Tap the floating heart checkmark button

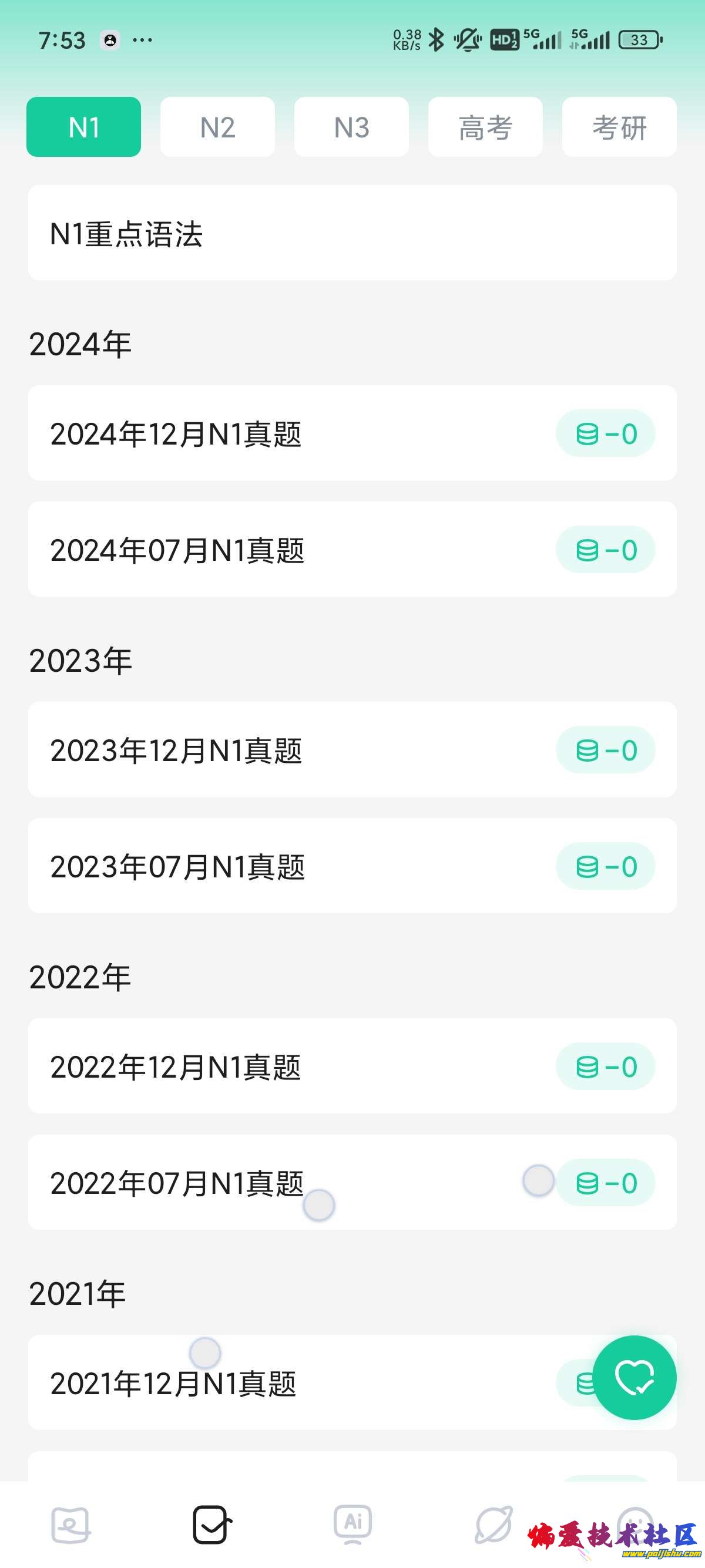pyautogui.click(x=634, y=1378)
